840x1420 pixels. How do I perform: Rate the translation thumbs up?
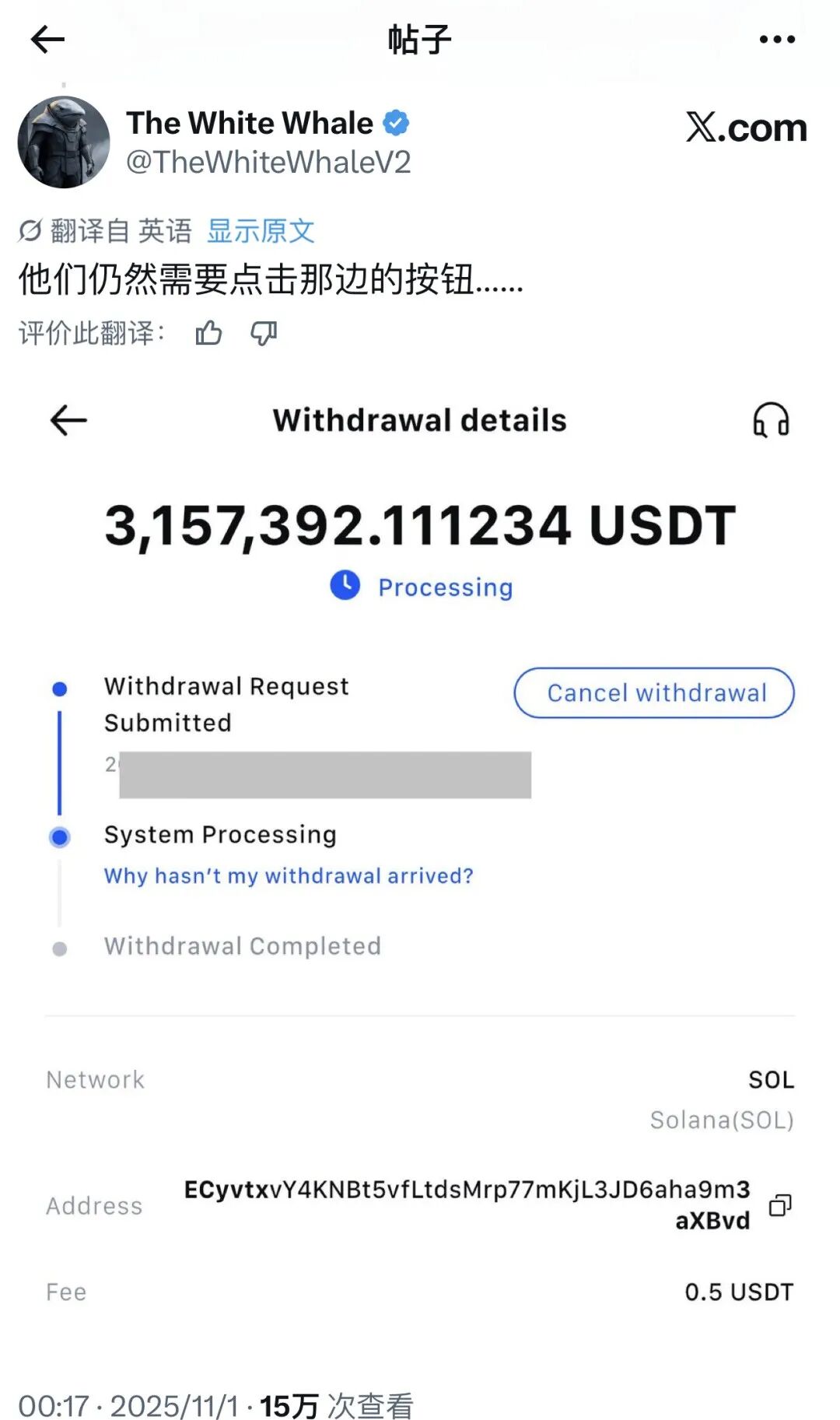coord(208,333)
